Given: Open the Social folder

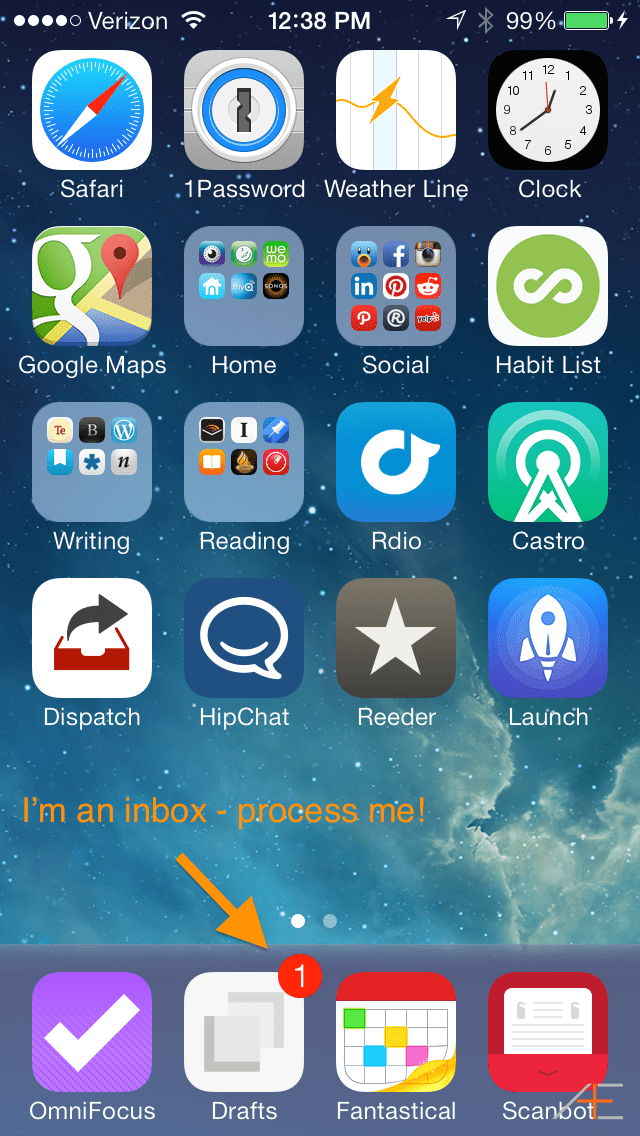Looking at the screenshot, I should point(396,286).
